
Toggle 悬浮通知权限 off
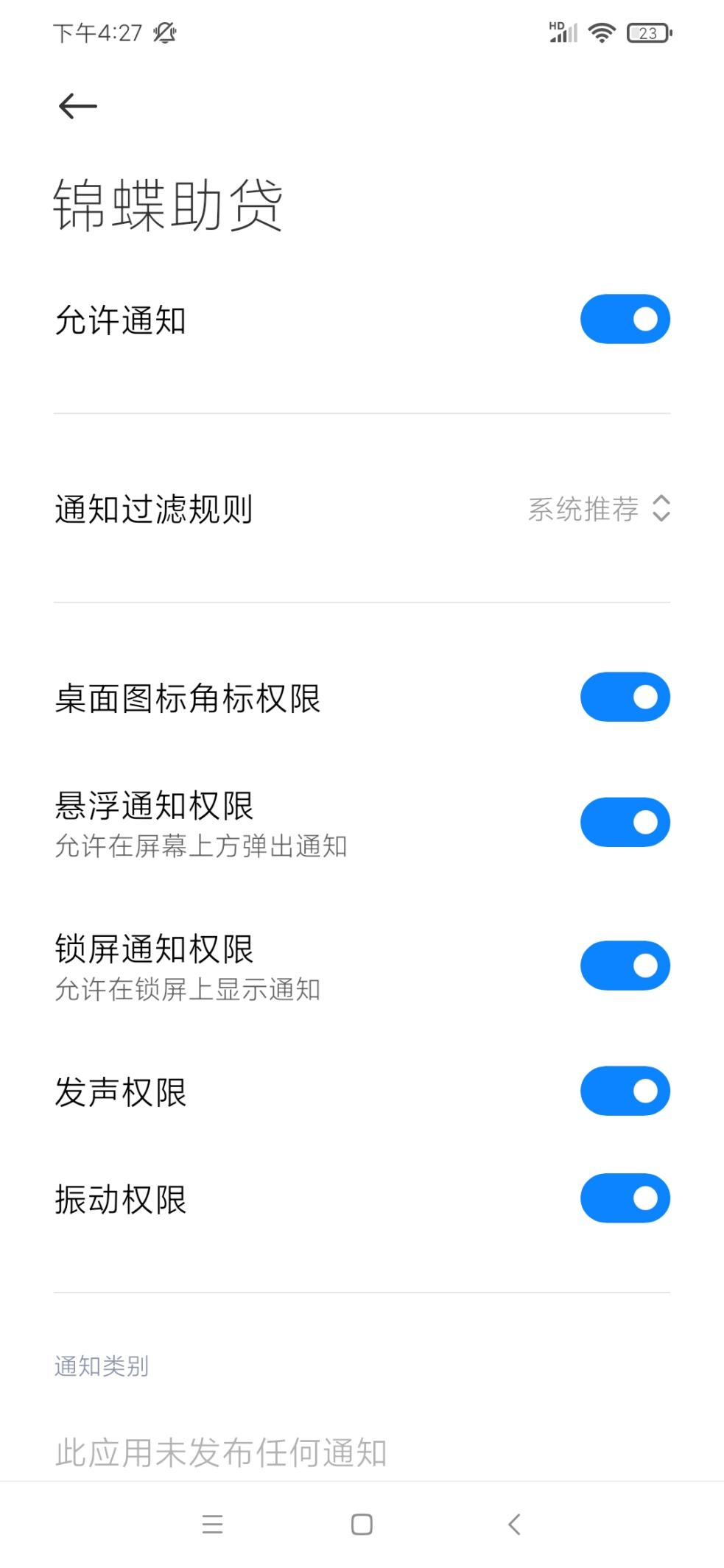[625, 822]
